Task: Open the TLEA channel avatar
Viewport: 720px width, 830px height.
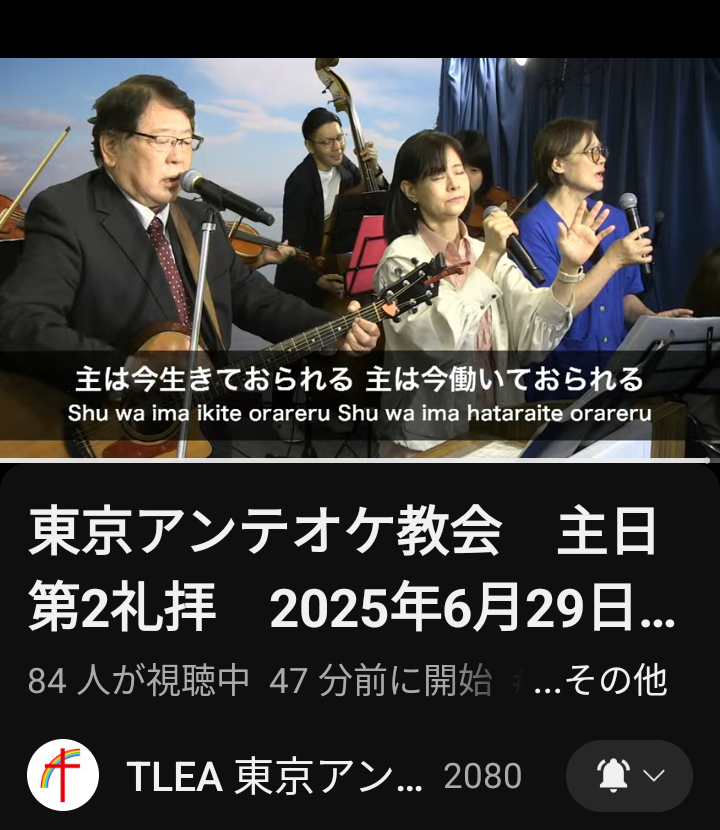Action: (x=62, y=775)
